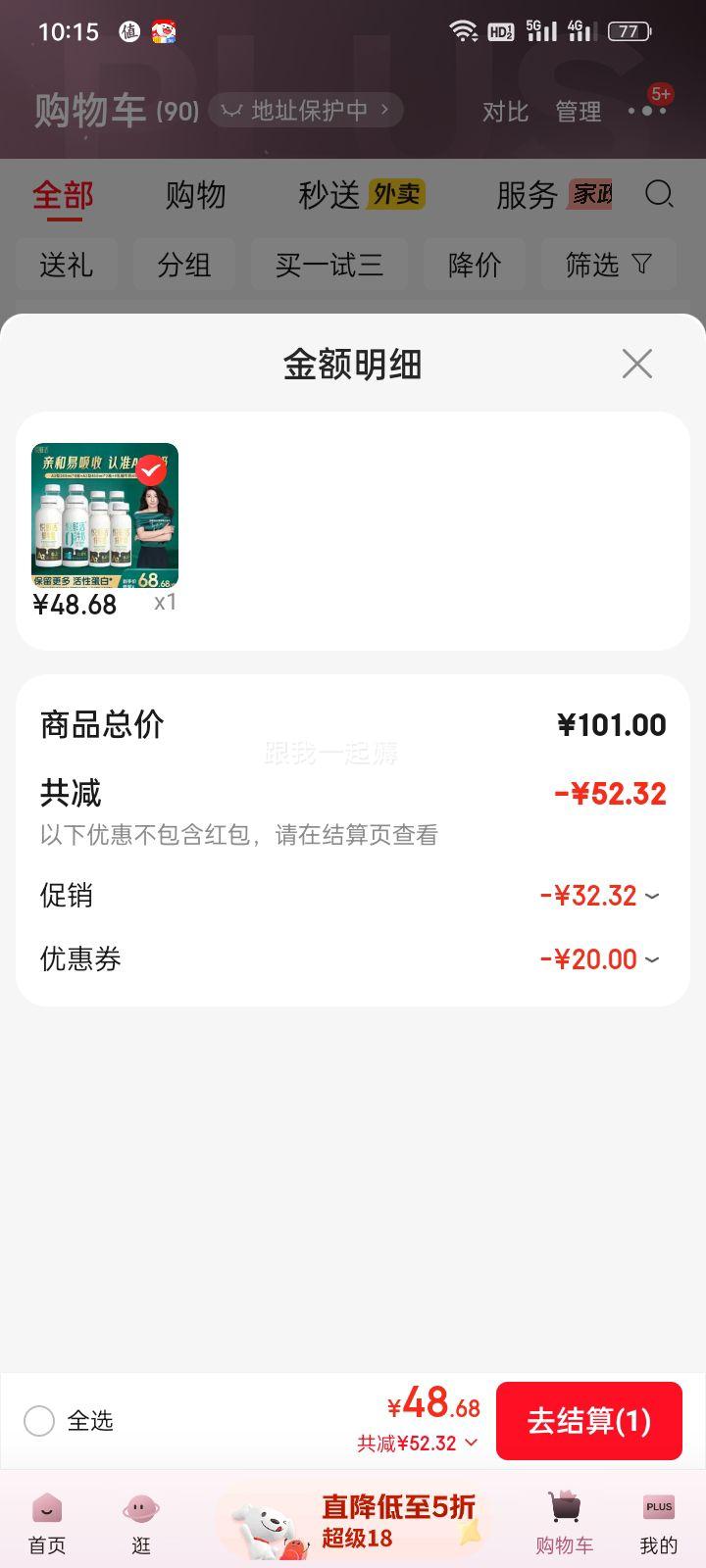Viewport: 706px width, 1568px height.
Task: Tap the 值 icon in the status bar
Action: tap(130, 30)
